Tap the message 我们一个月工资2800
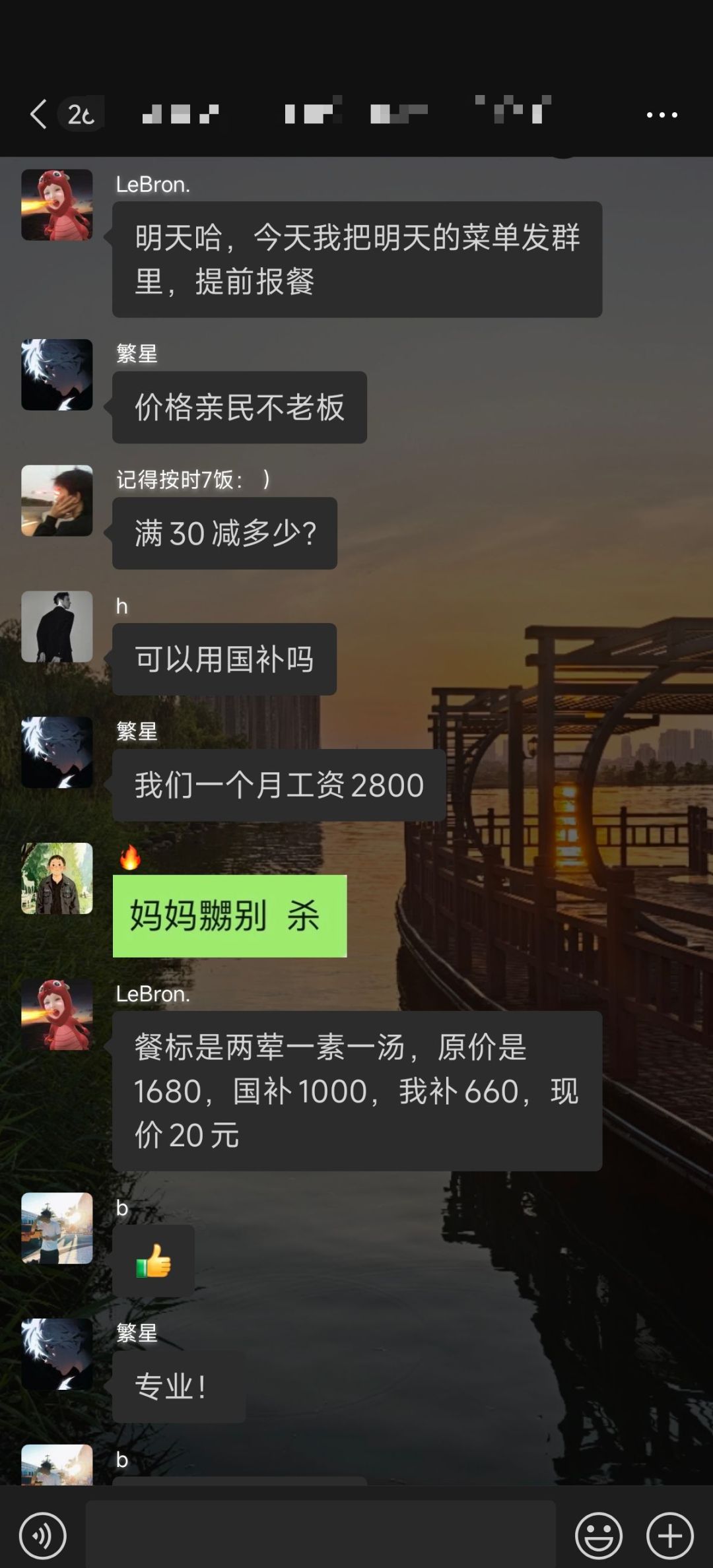The height and width of the screenshot is (1568, 713). [x=277, y=784]
